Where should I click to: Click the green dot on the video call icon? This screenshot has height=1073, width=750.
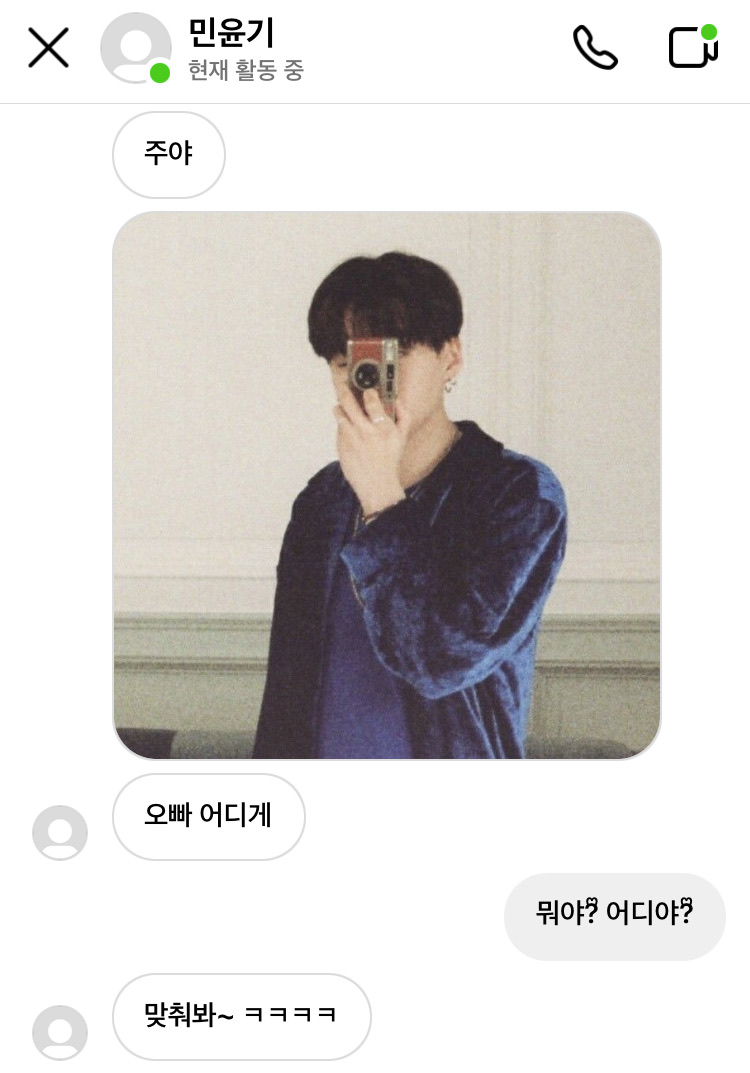click(710, 32)
